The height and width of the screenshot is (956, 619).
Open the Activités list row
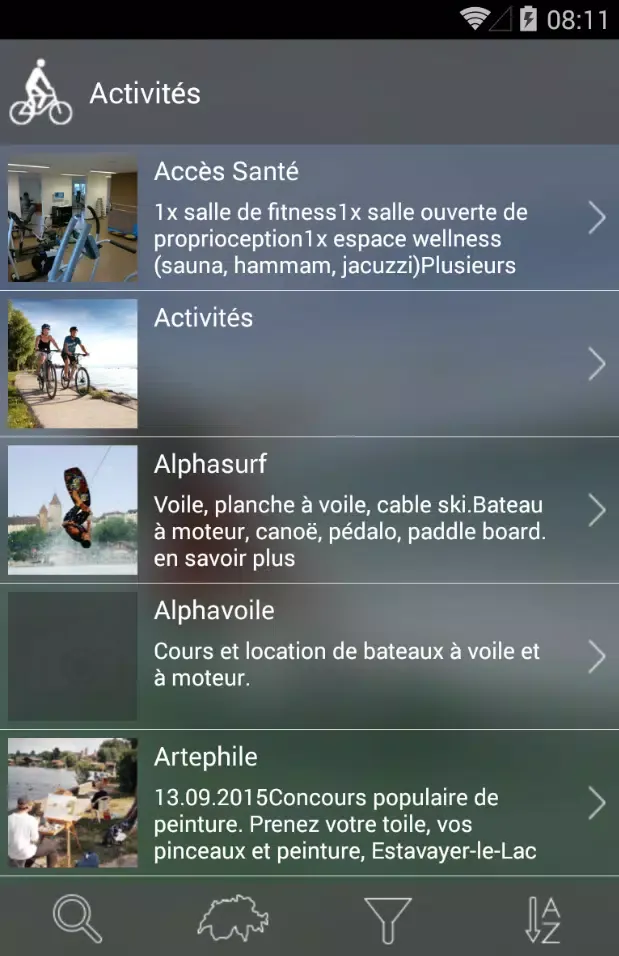coord(309,364)
